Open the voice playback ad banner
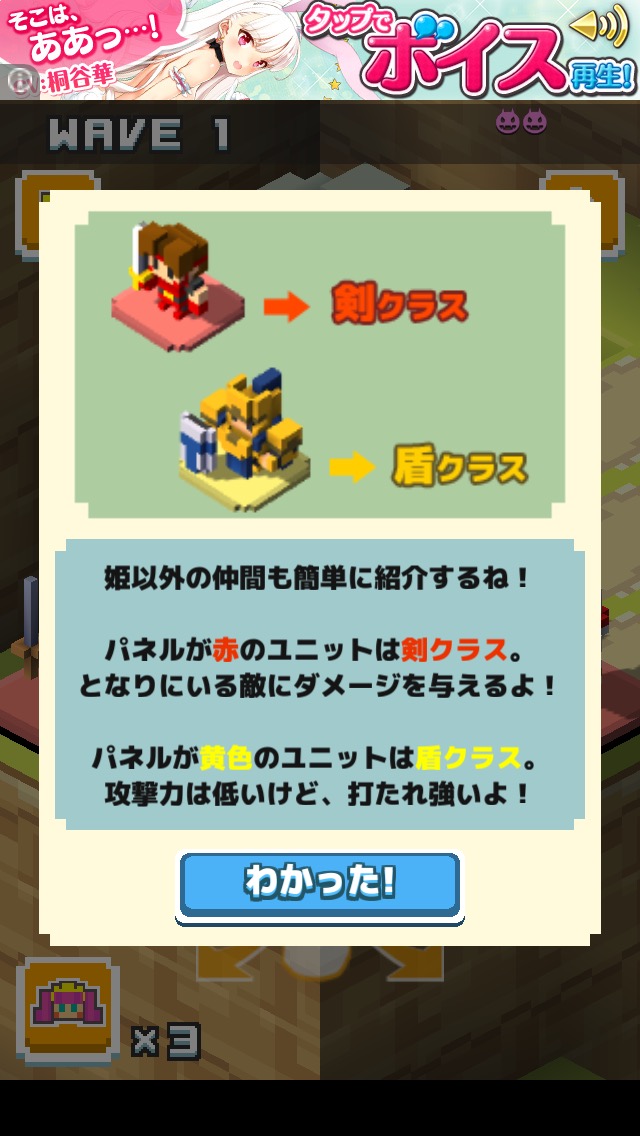 click(320, 49)
